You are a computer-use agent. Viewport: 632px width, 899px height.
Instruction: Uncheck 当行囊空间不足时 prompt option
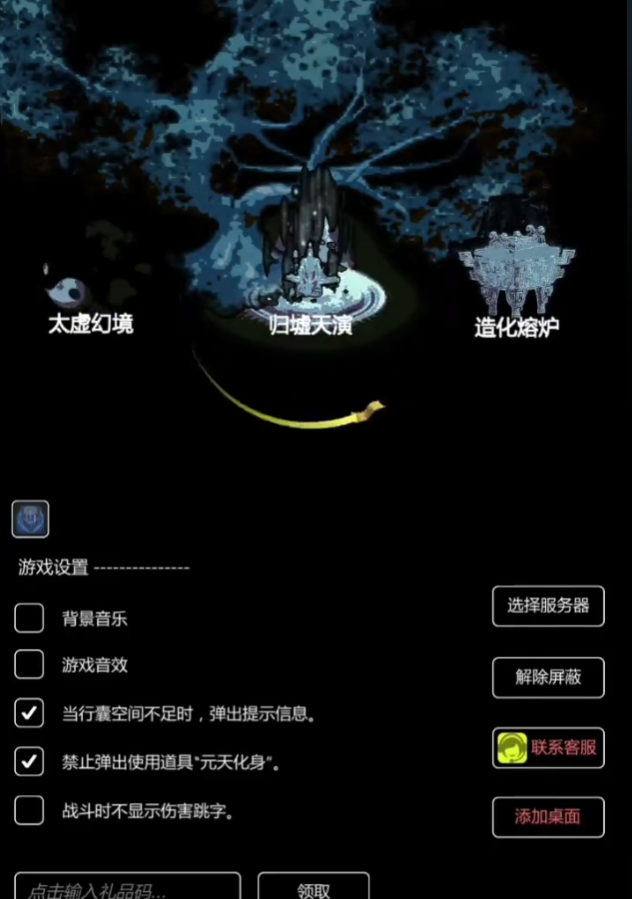pyautogui.click(x=29, y=713)
